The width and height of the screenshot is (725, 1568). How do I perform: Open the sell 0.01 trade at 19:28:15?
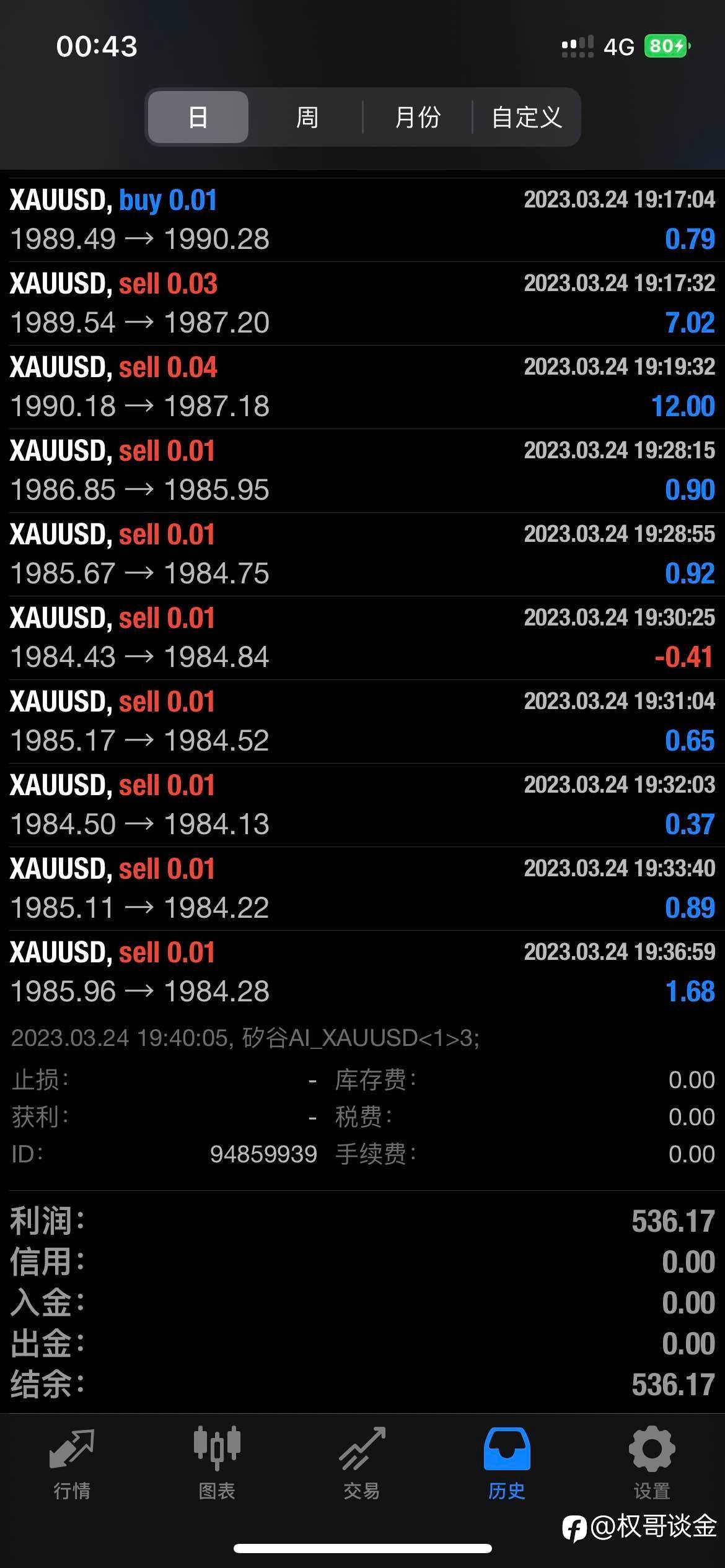pos(362,471)
